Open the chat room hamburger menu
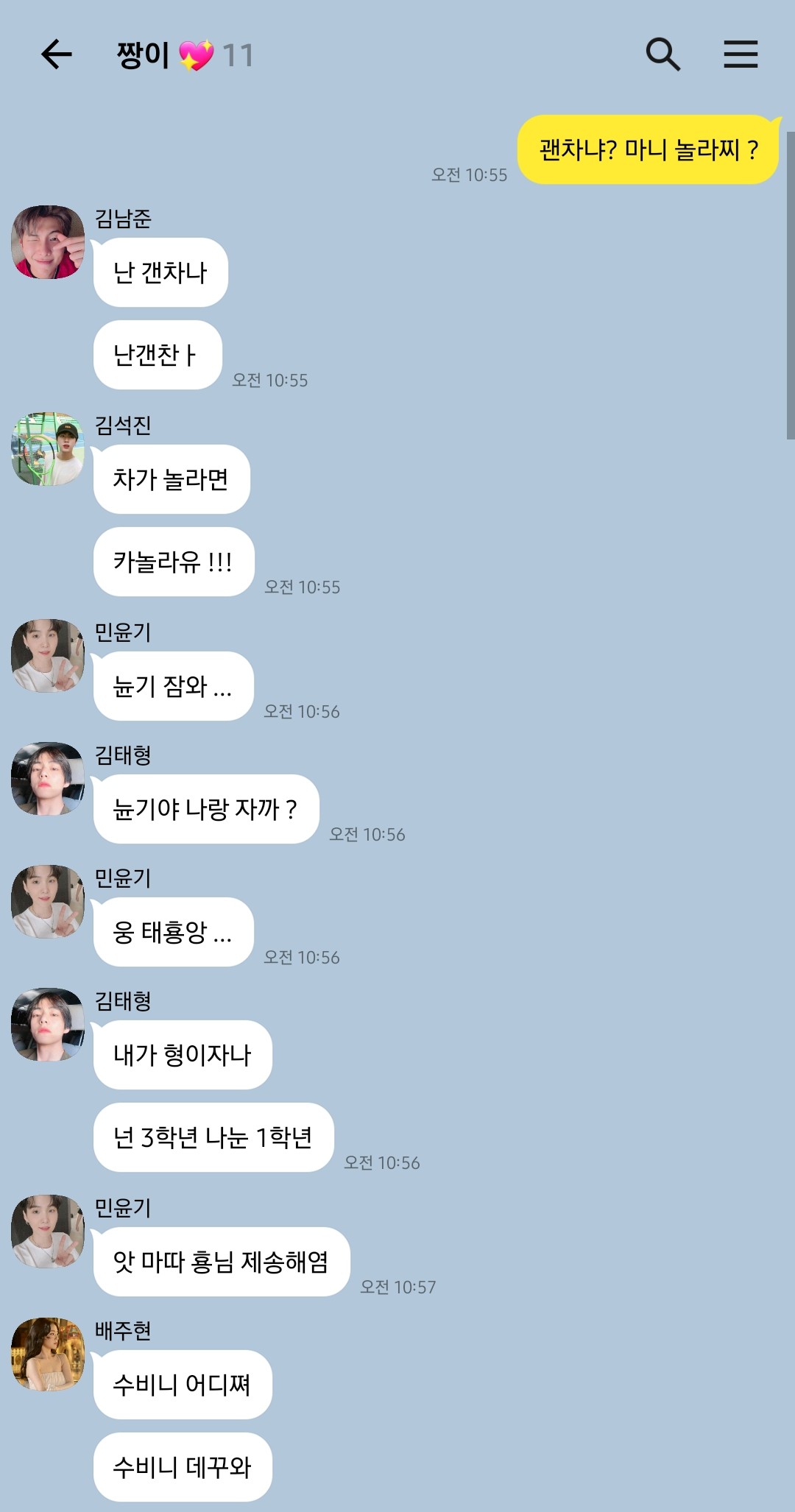The width and height of the screenshot is (795, 1512). (740, 54)
